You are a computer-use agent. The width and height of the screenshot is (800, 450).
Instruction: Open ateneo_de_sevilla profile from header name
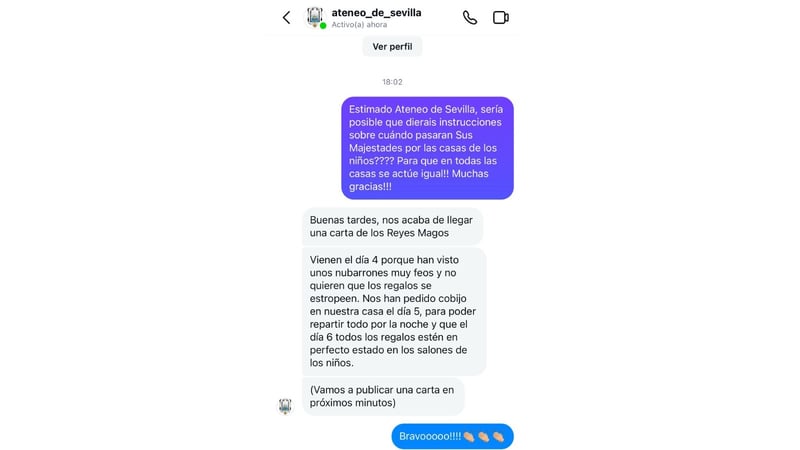pos(376,12)
